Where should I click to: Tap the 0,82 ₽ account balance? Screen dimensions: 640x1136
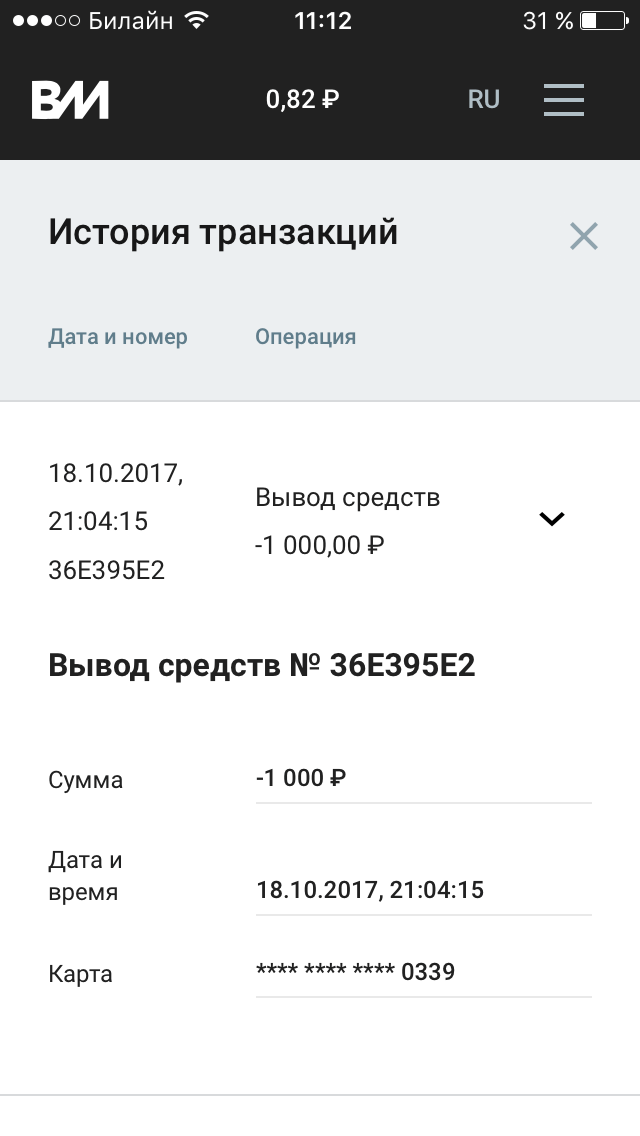[x=302, y=99]
